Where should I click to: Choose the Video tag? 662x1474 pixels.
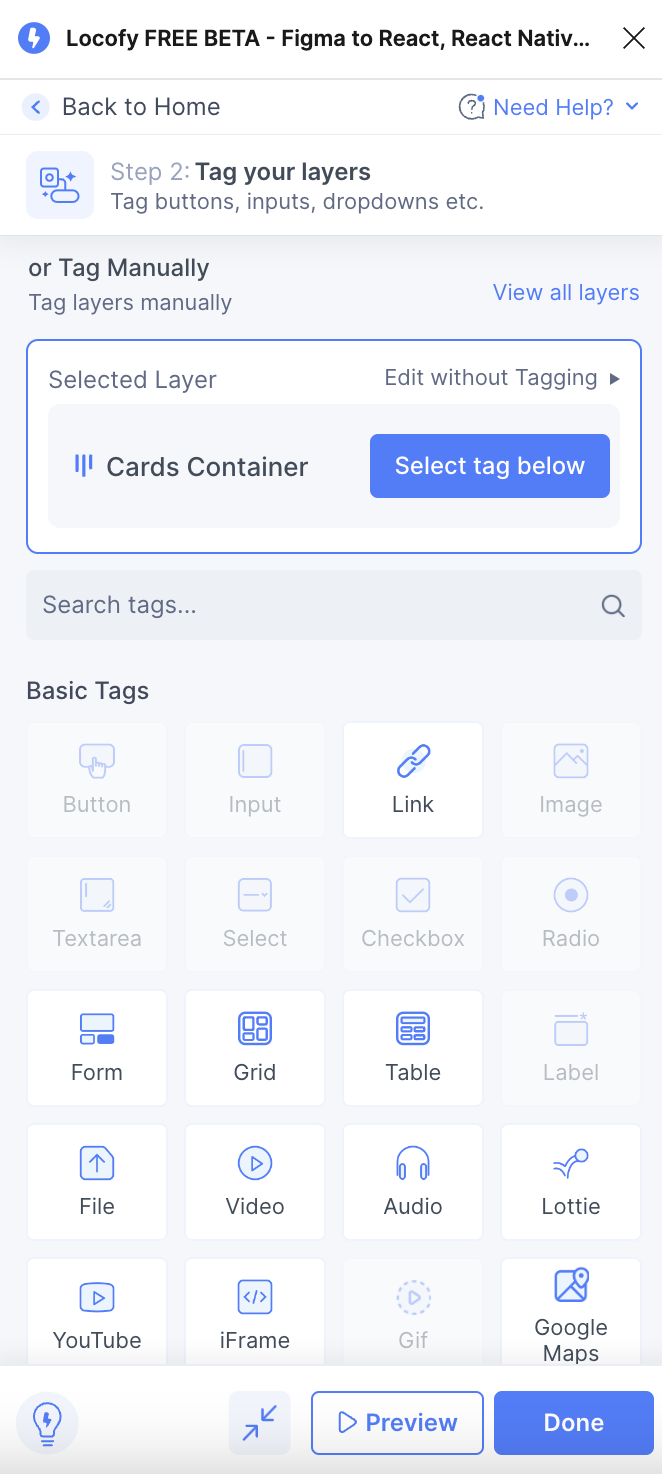(x=255, y=1182)
